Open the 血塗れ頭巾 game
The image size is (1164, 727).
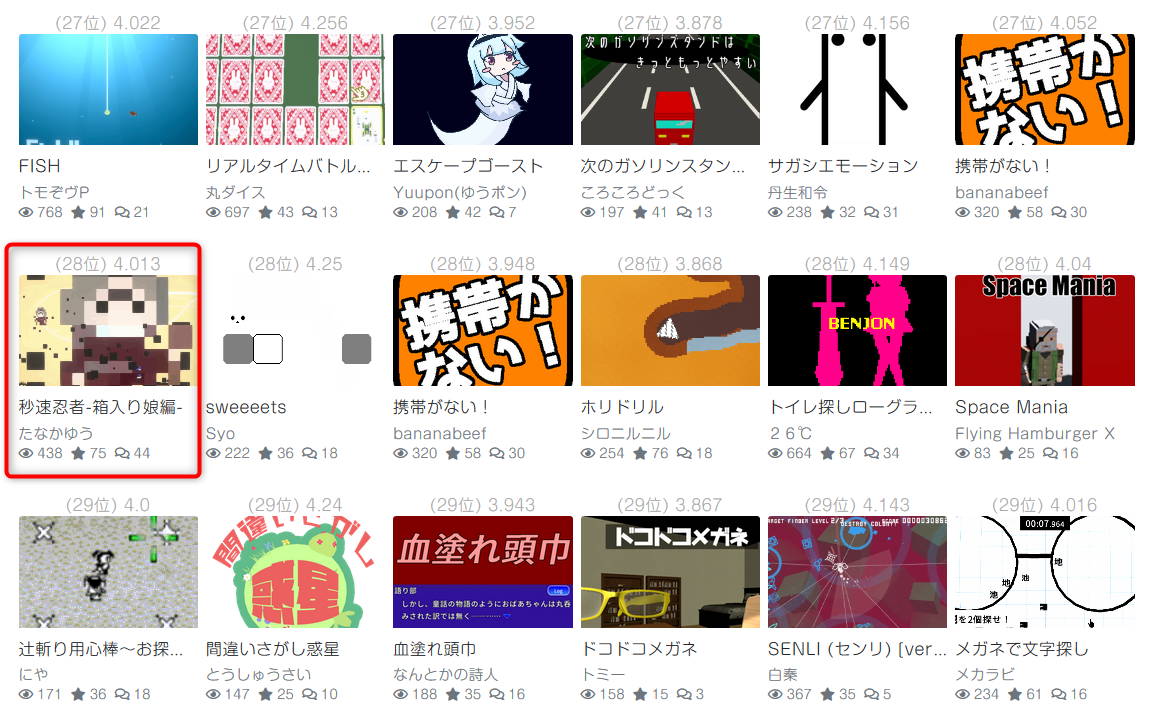(483, 572)
